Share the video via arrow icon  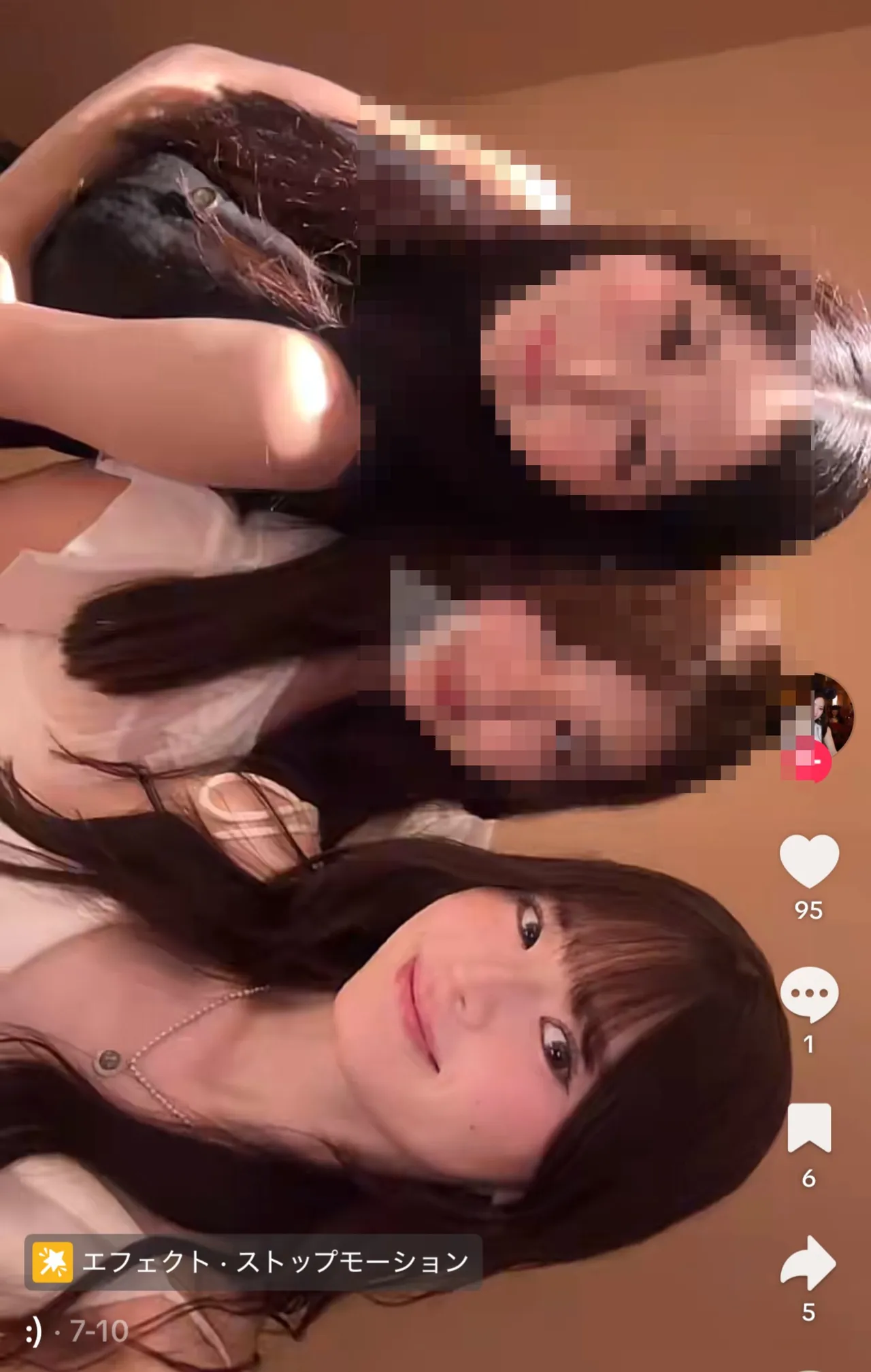(x=808, y=1262)
